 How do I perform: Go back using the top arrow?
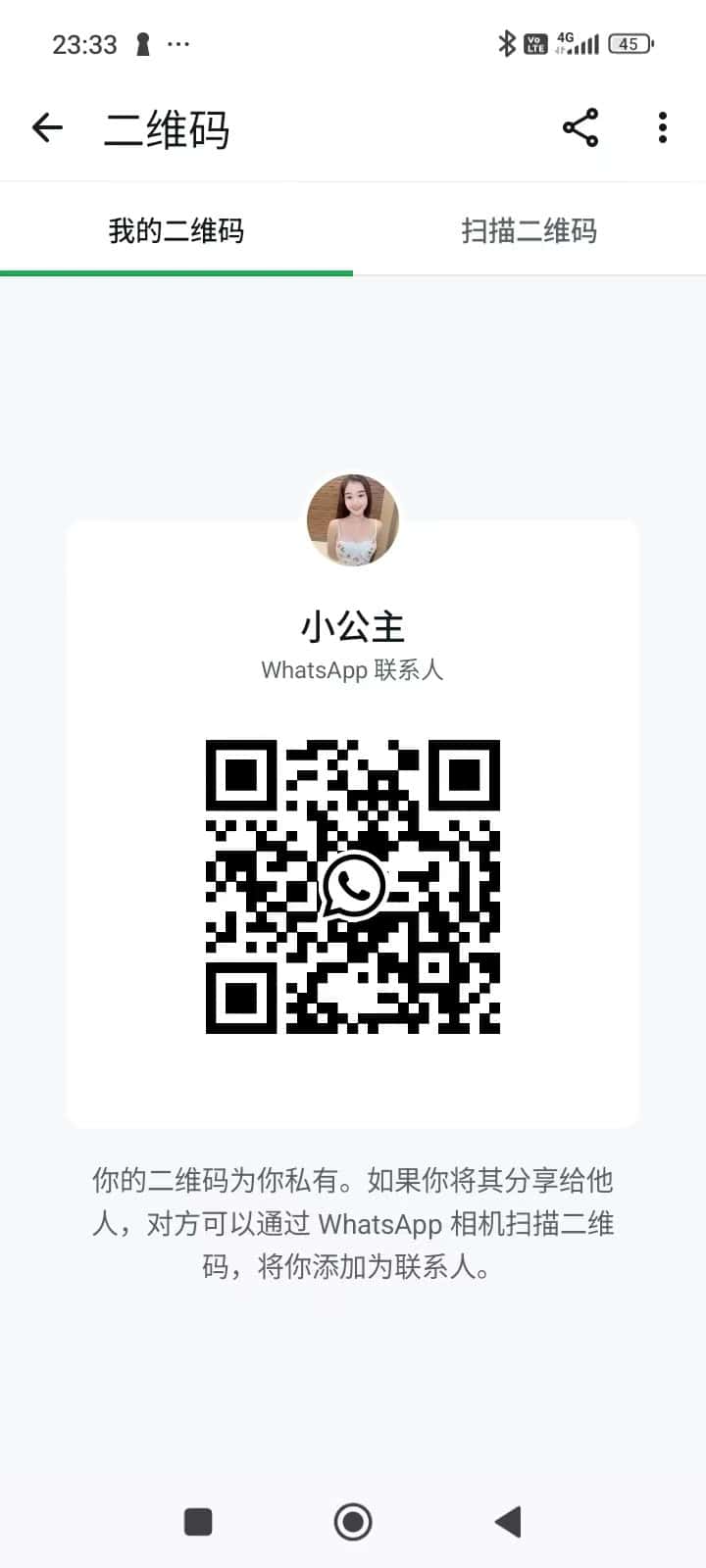click(47, 128)
